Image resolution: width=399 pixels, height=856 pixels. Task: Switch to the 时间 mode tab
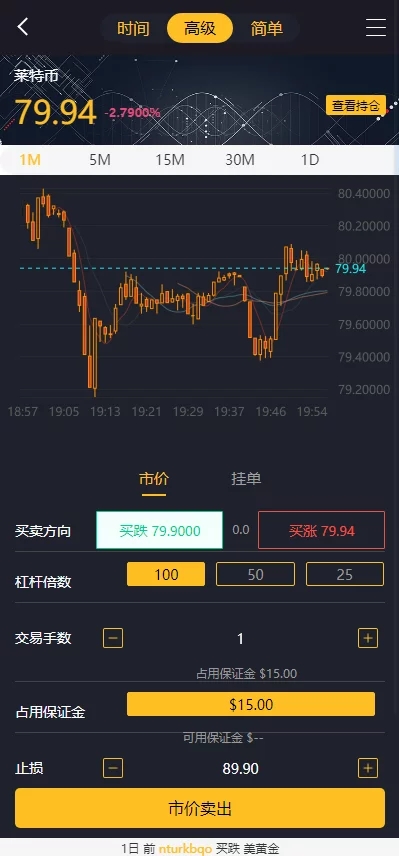133,28
